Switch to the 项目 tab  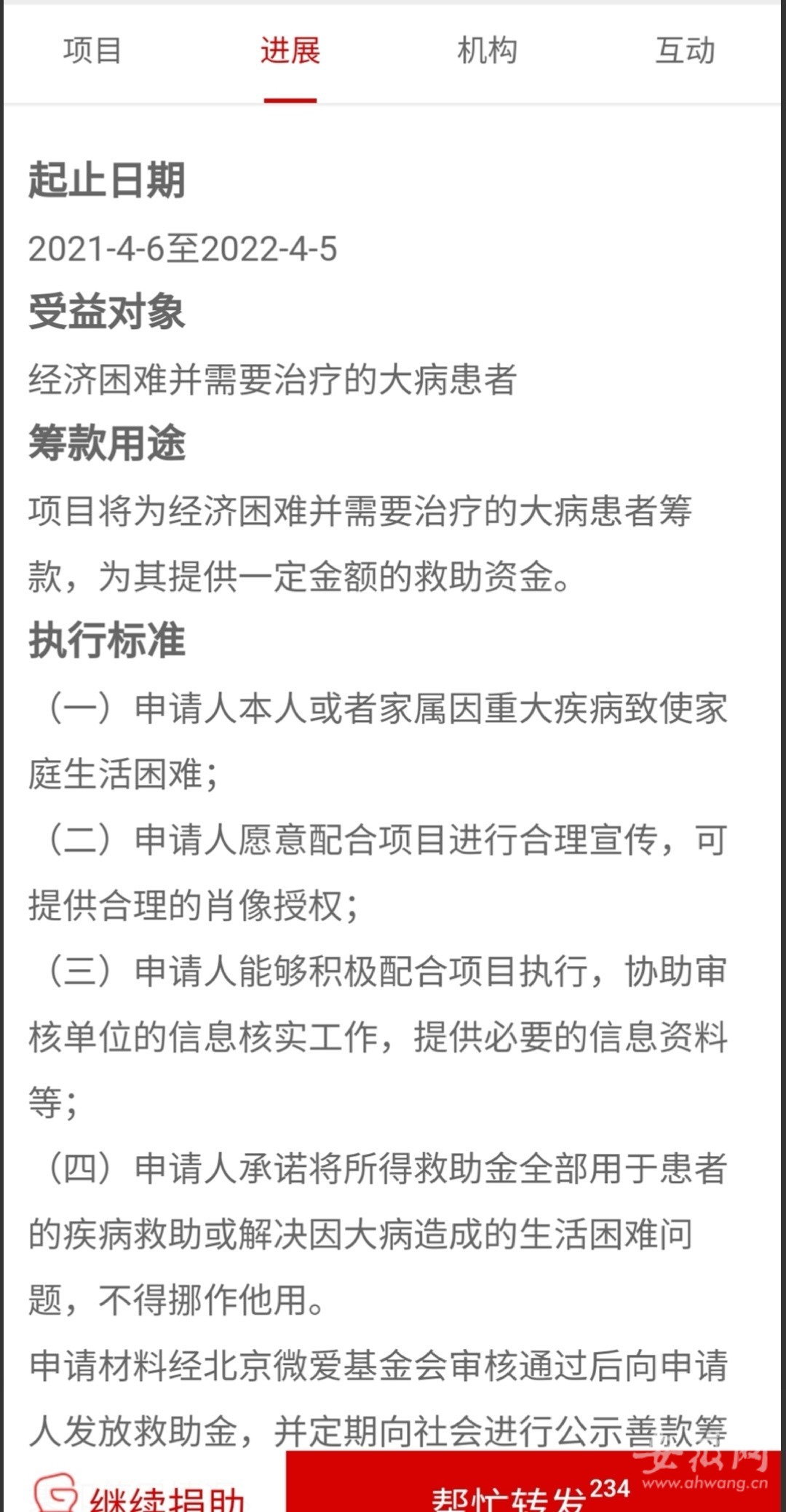click(92, 51)
